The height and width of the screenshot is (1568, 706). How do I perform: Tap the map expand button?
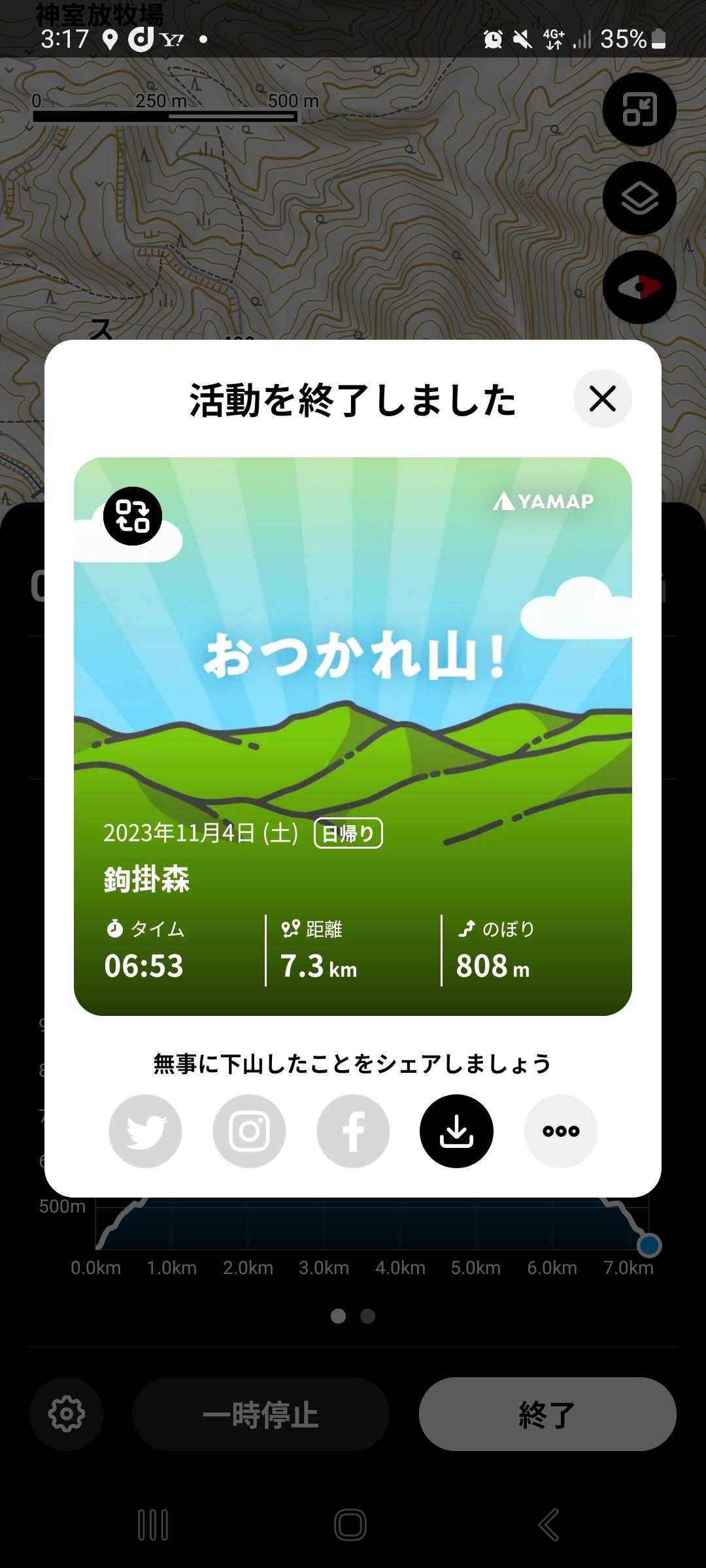tap(639, 109)
